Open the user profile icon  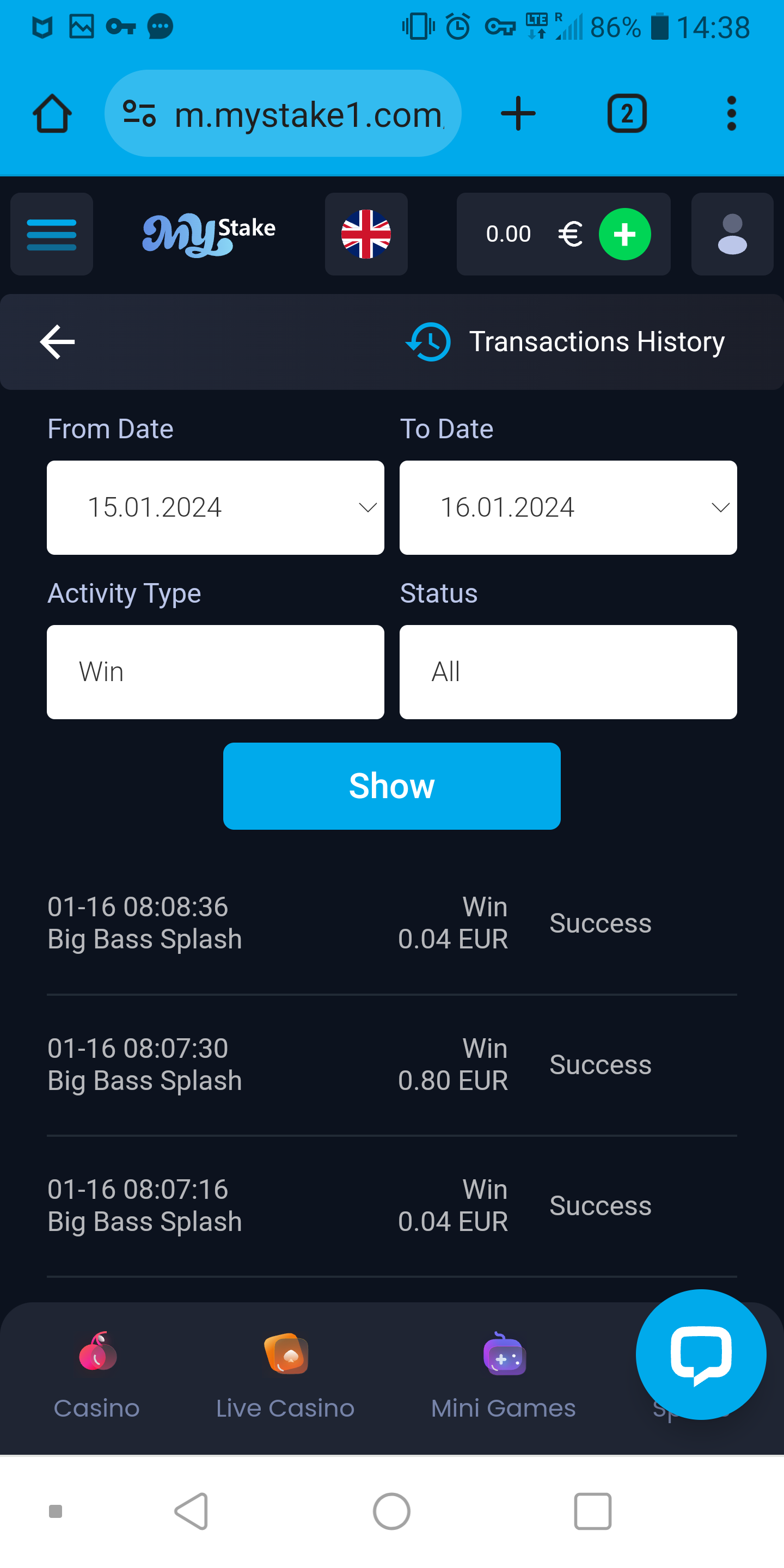point(732,234)
